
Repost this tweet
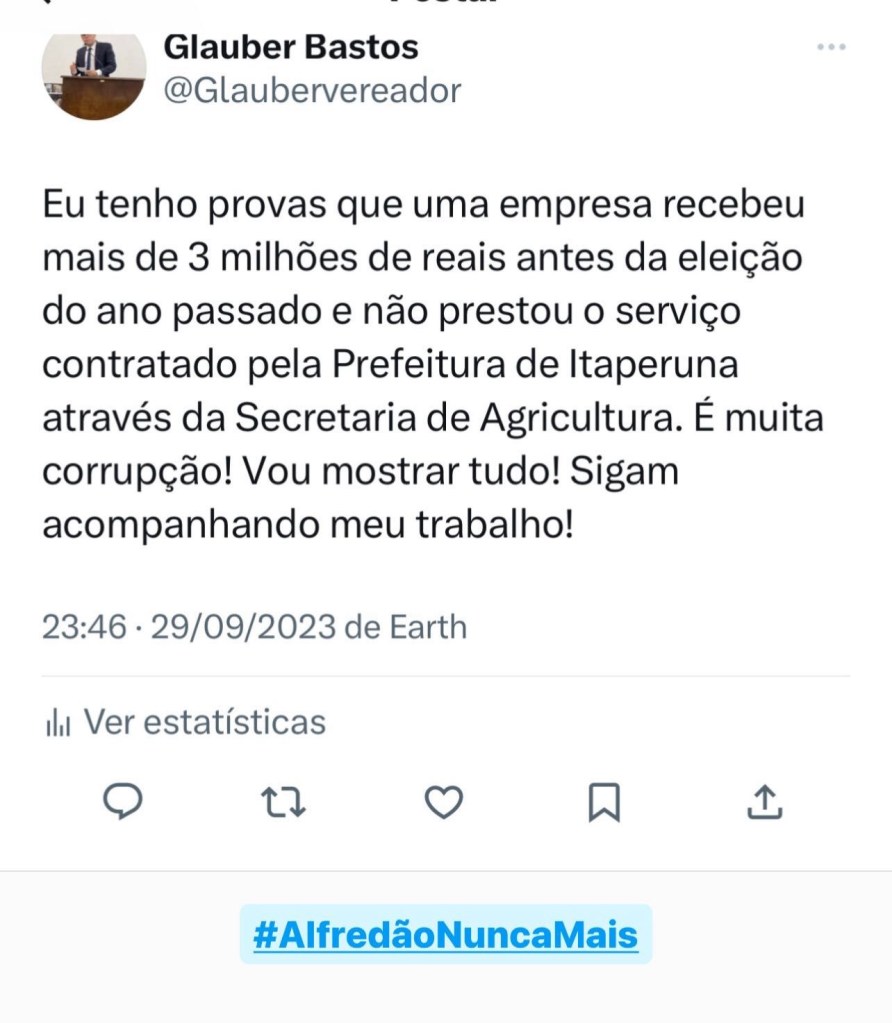pos(283,802)
